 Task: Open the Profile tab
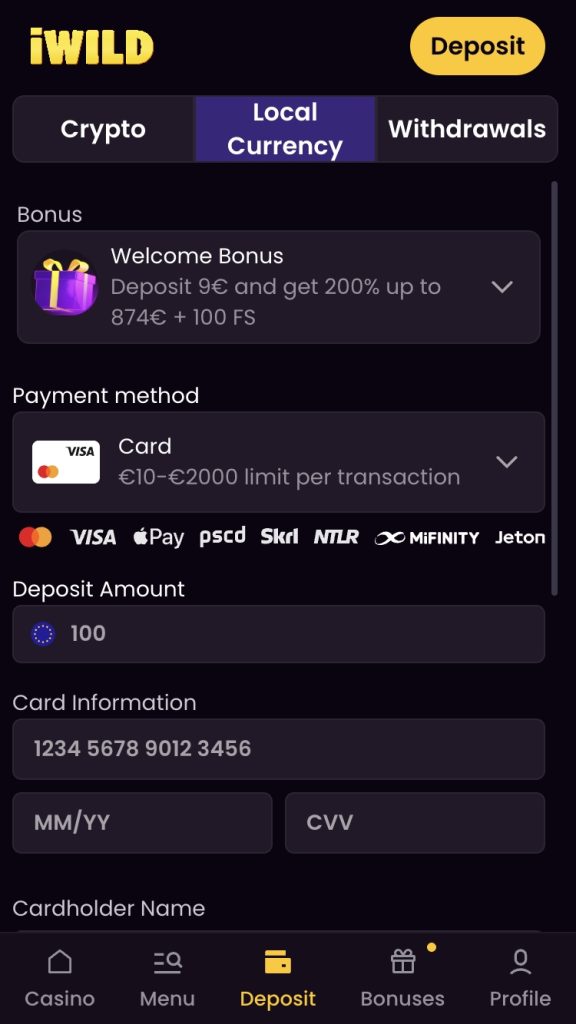tap(520, 978)
